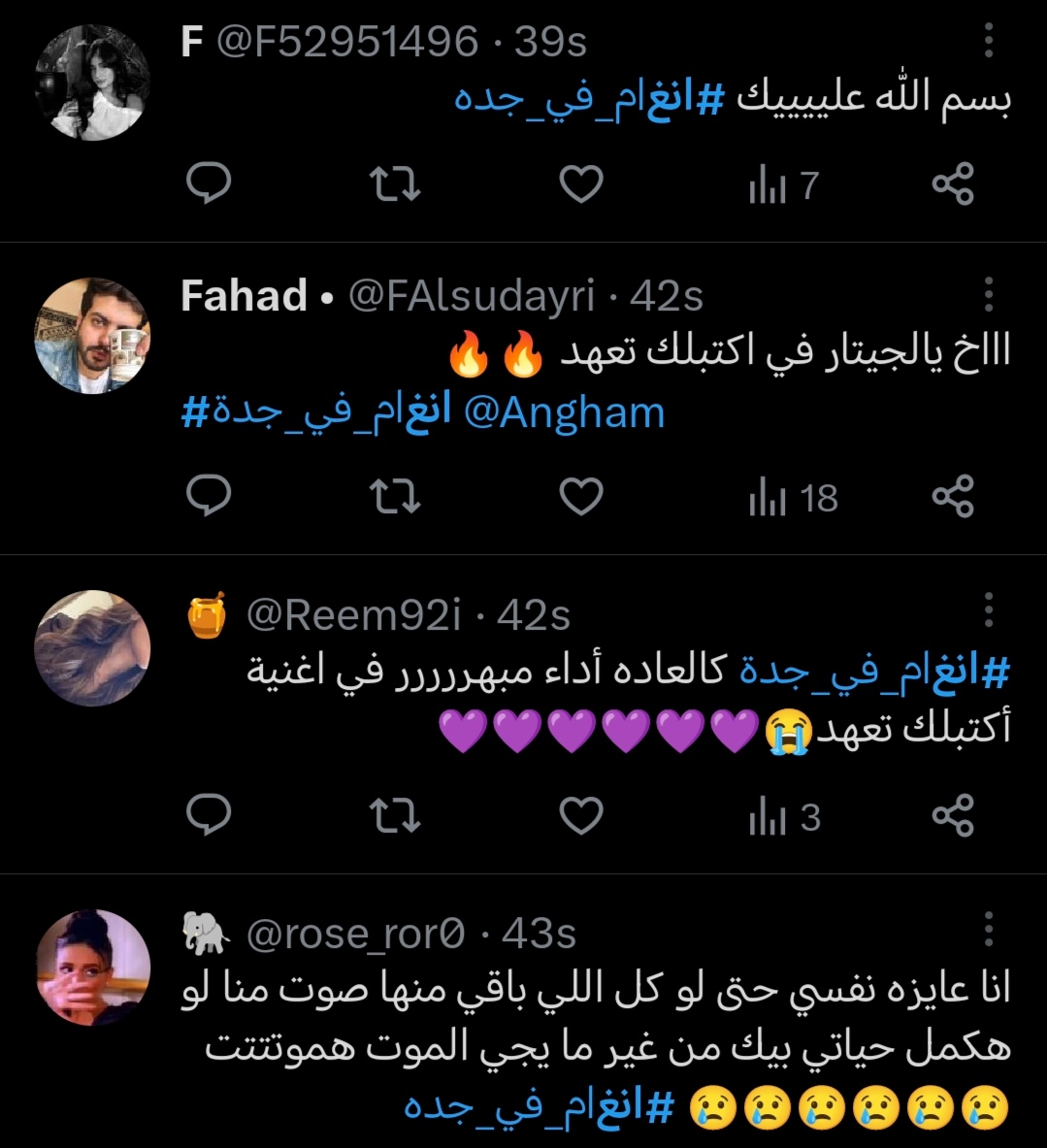The width and height of the screenshot is (1047, 1148).
Task: Like @Reem92i's tweet
Action: [x=580, y=816]
